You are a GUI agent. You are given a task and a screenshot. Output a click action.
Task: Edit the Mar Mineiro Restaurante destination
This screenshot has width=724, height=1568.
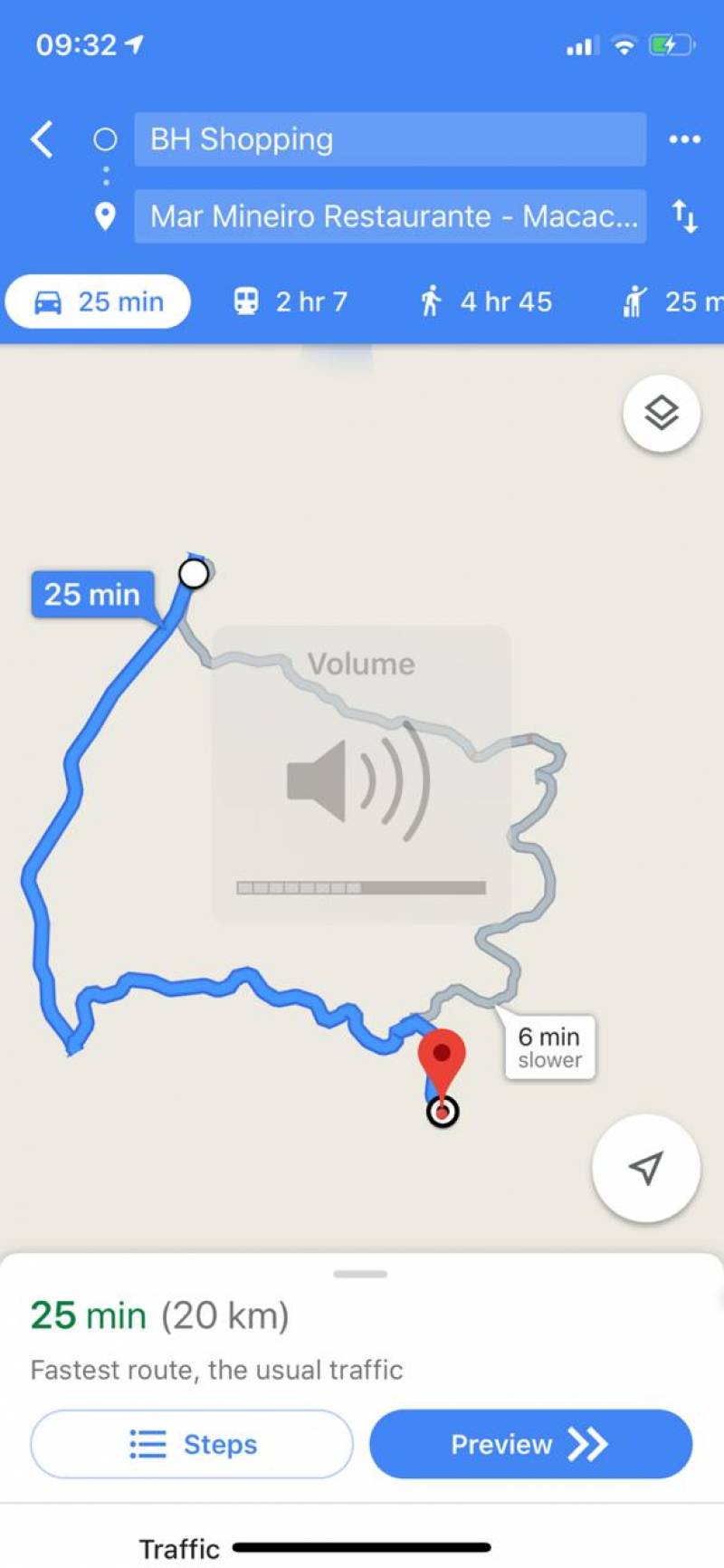coord(390,216)
